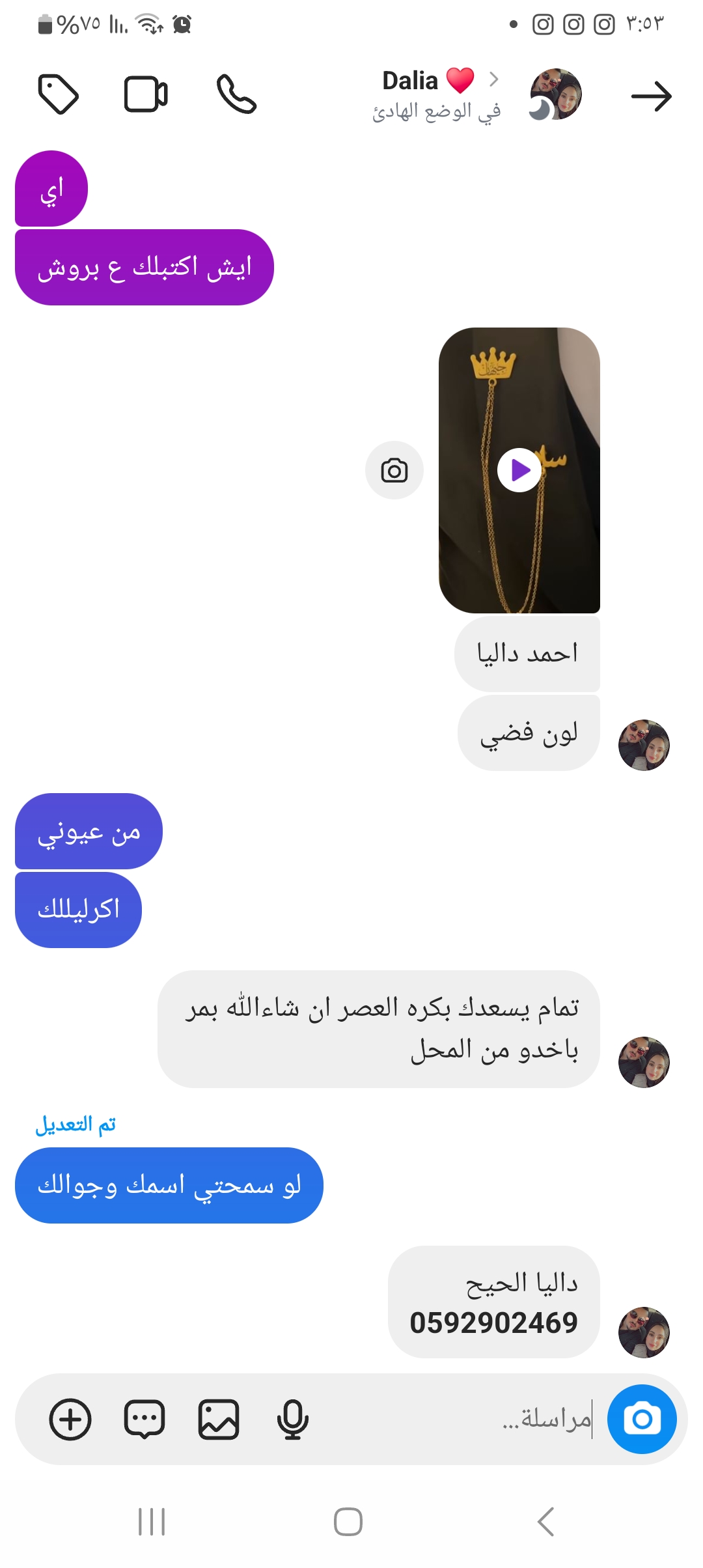The height and width of the screenshot is (1568, 703).
Task: Start a video call with Dalia
Action: 146,95
